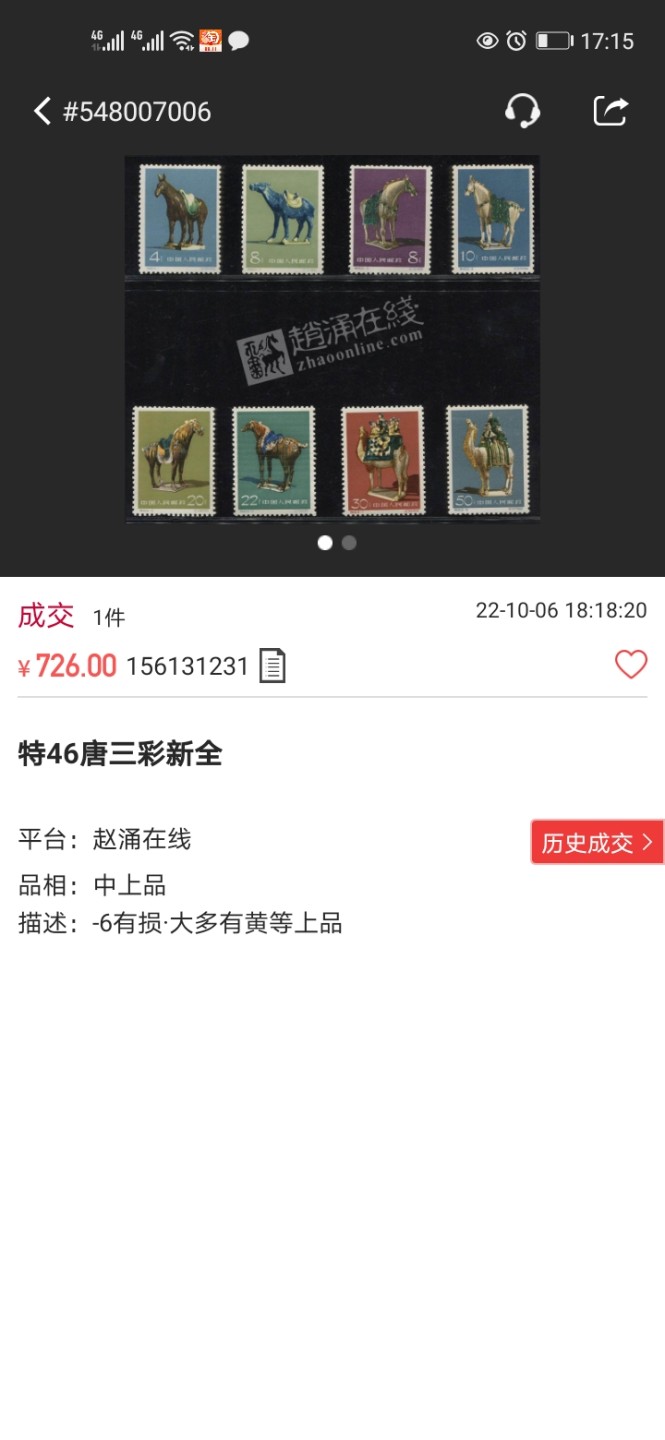This screenshot has height=1440, width=665.
Task: Add this lot to favorites
Action: [631, 665]
